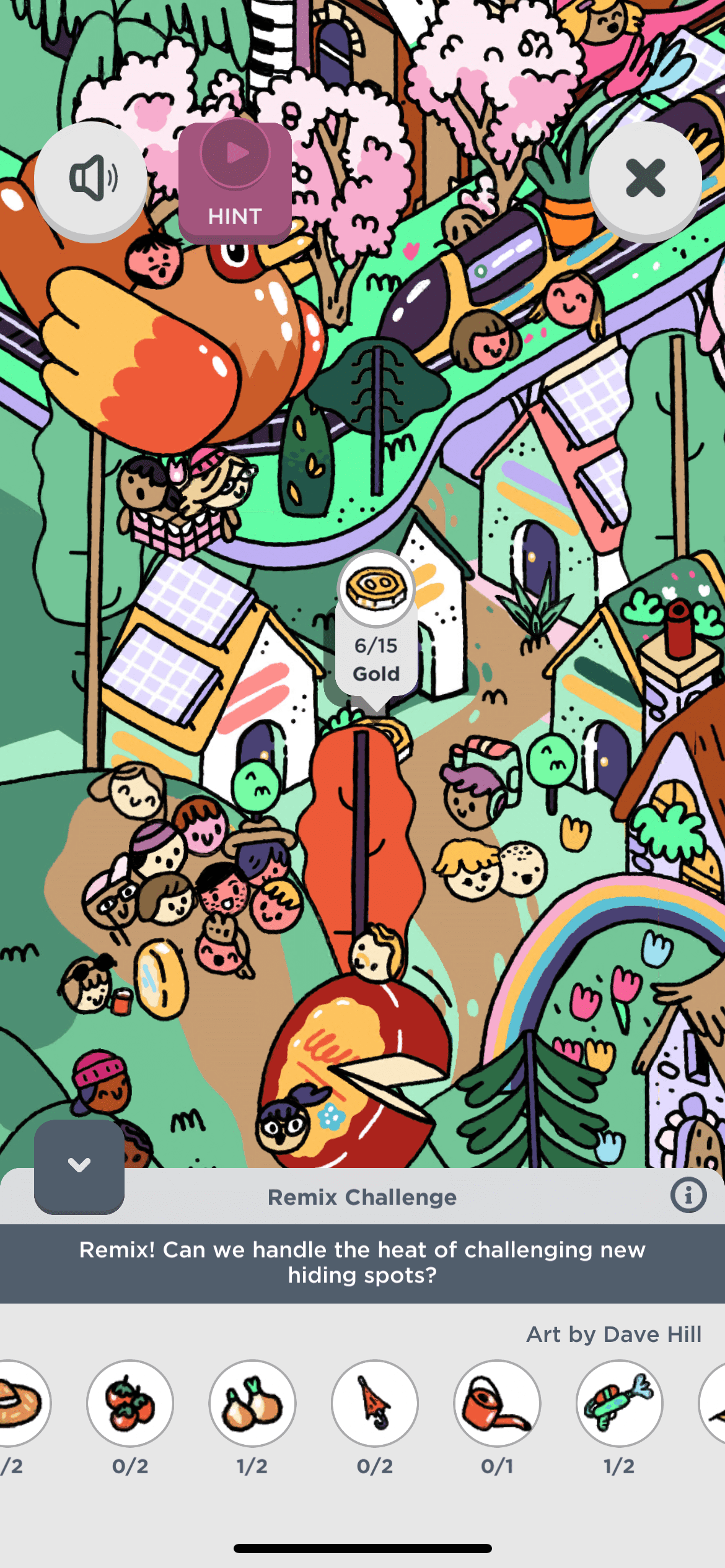
Task: Select the onions item to find
Action: tap(252, 1403)
